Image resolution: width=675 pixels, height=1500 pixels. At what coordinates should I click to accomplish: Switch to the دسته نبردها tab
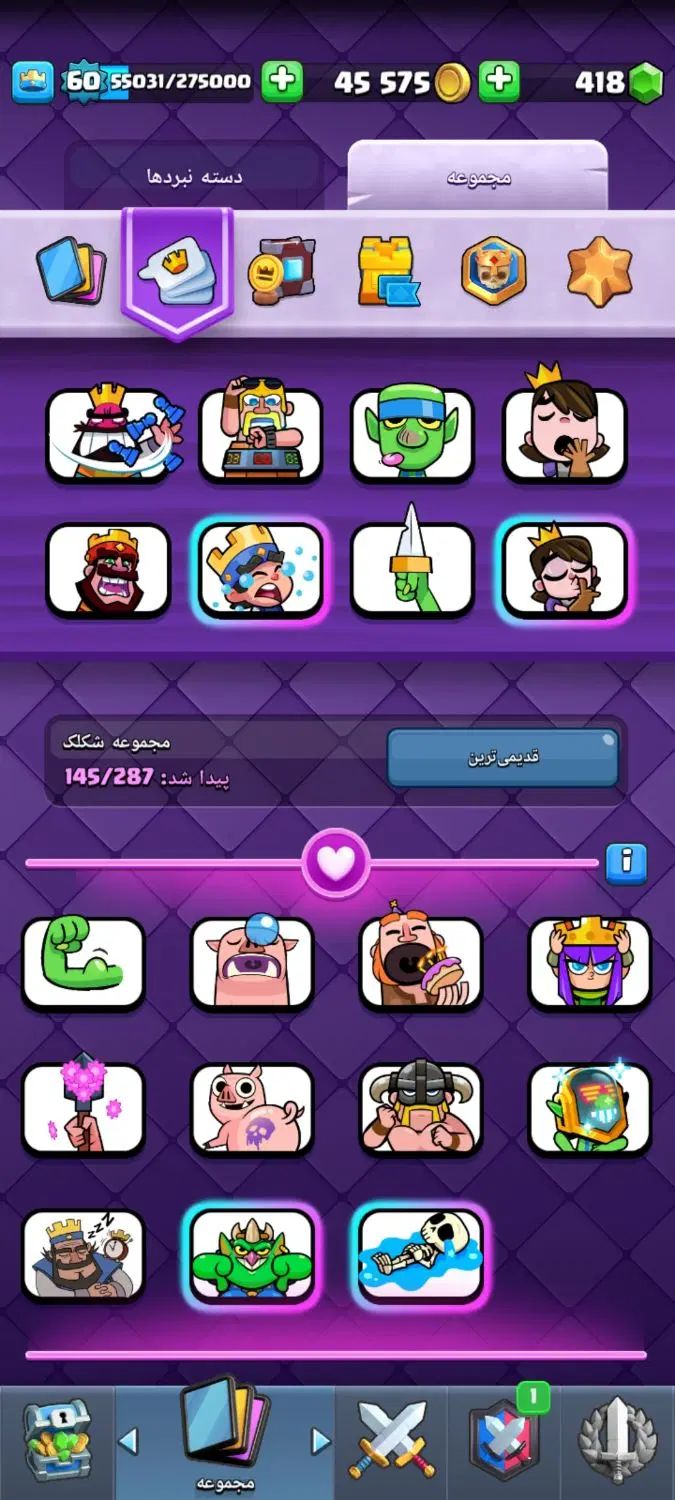pyautogui.click(x=195, y=177)
